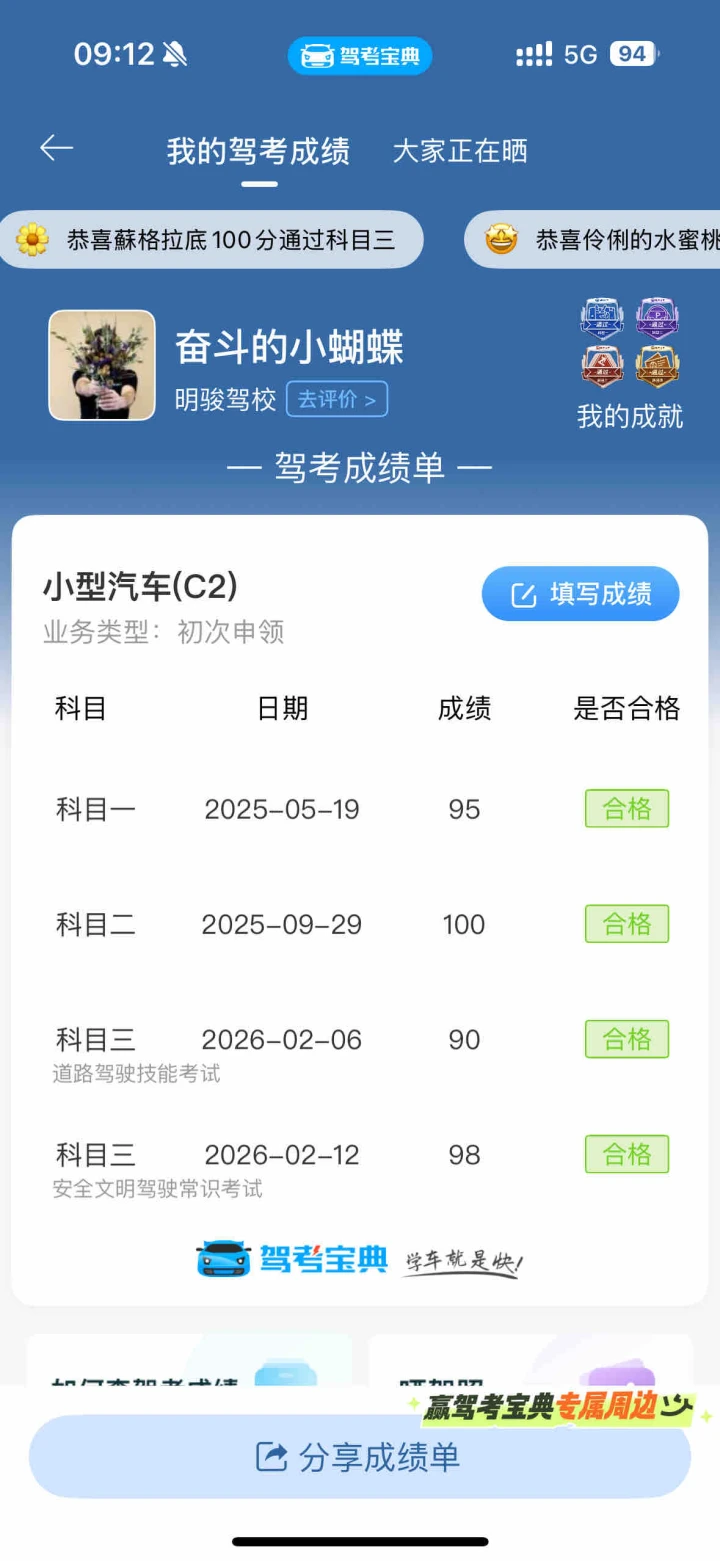This screenshot has height=1561, width=720.
Task: Share the score sheet via 分享成绩单
Action: [x=360, y=1456]
